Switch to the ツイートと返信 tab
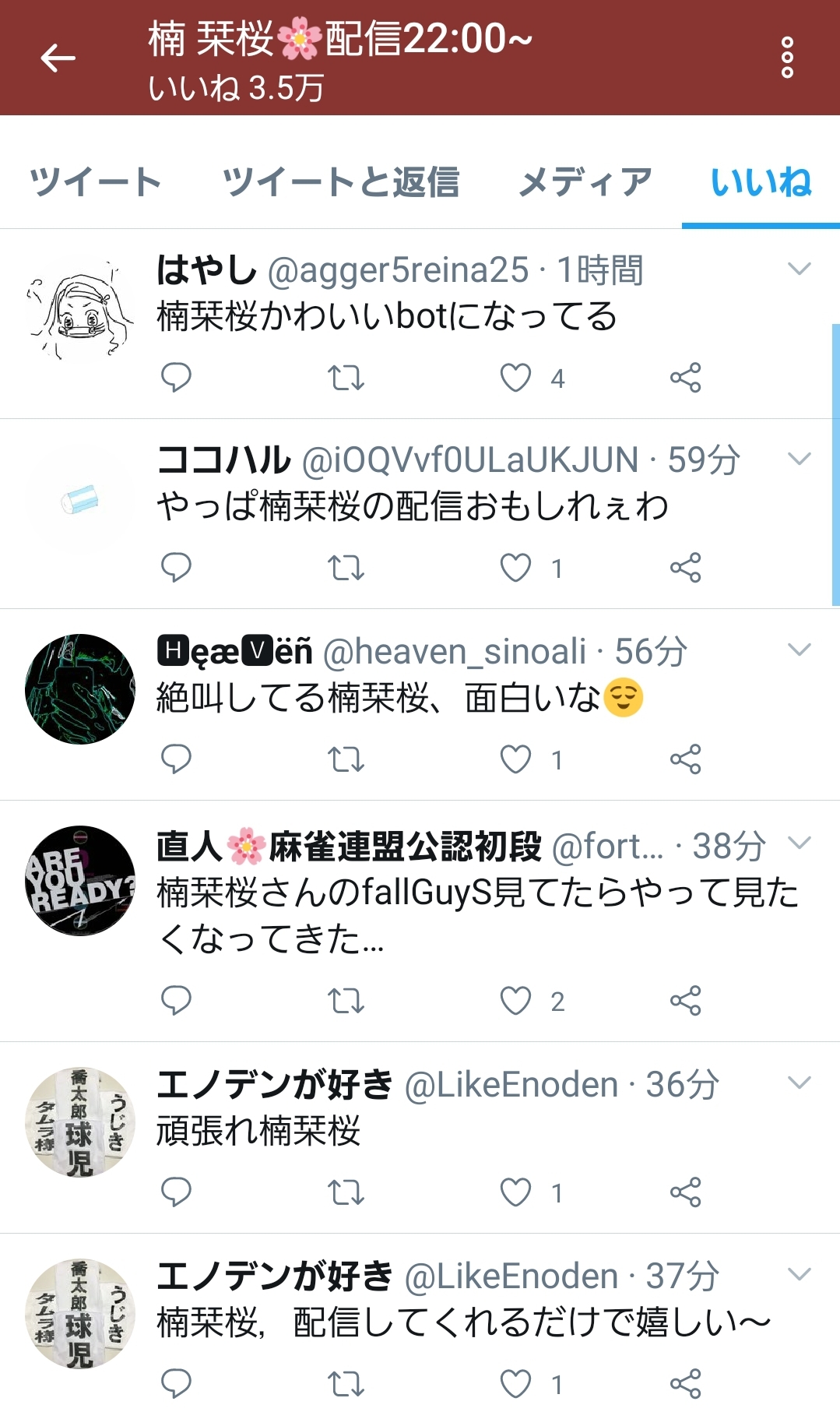The image size is (840, 1412). [x=341, y=182]
